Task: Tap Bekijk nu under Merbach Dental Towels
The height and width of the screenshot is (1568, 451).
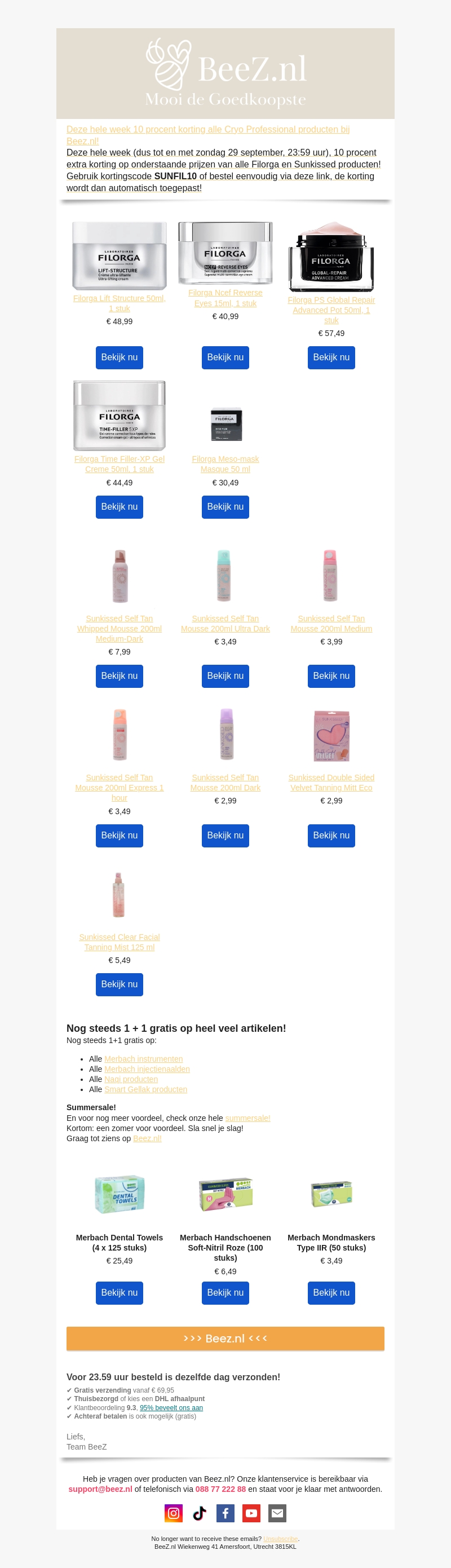Action: tap(120, 1292)
